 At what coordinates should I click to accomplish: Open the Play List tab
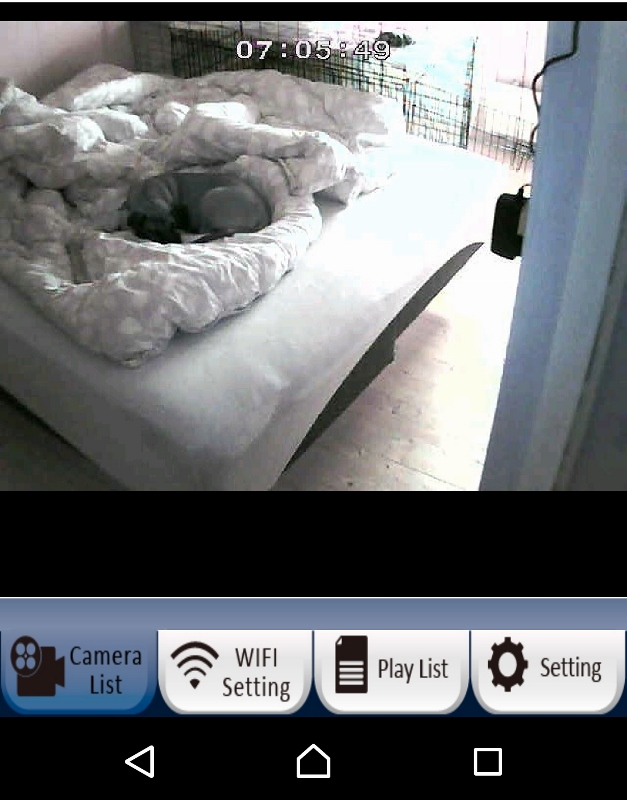click(391, 670)
